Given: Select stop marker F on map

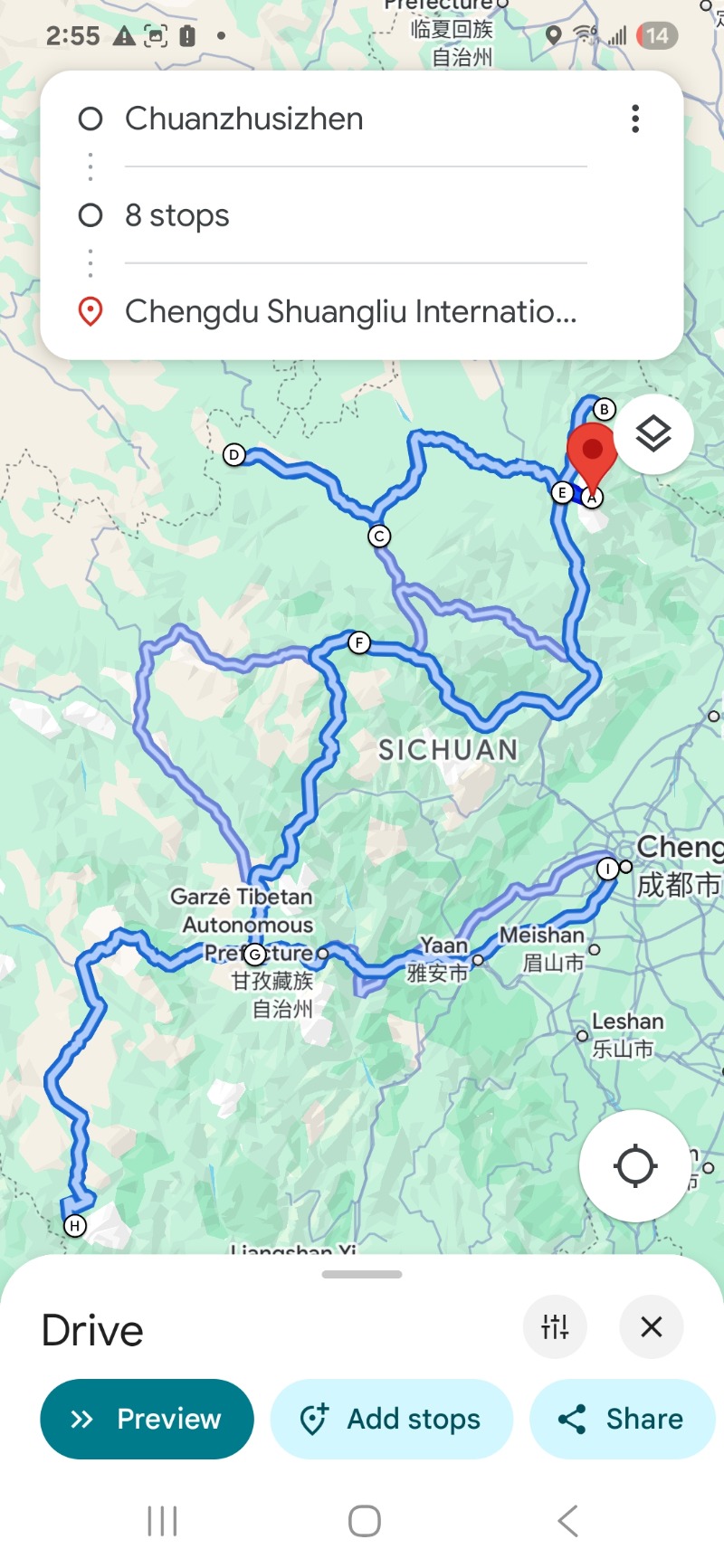Looking at the screenshot, I should click(x=359, y=642).
